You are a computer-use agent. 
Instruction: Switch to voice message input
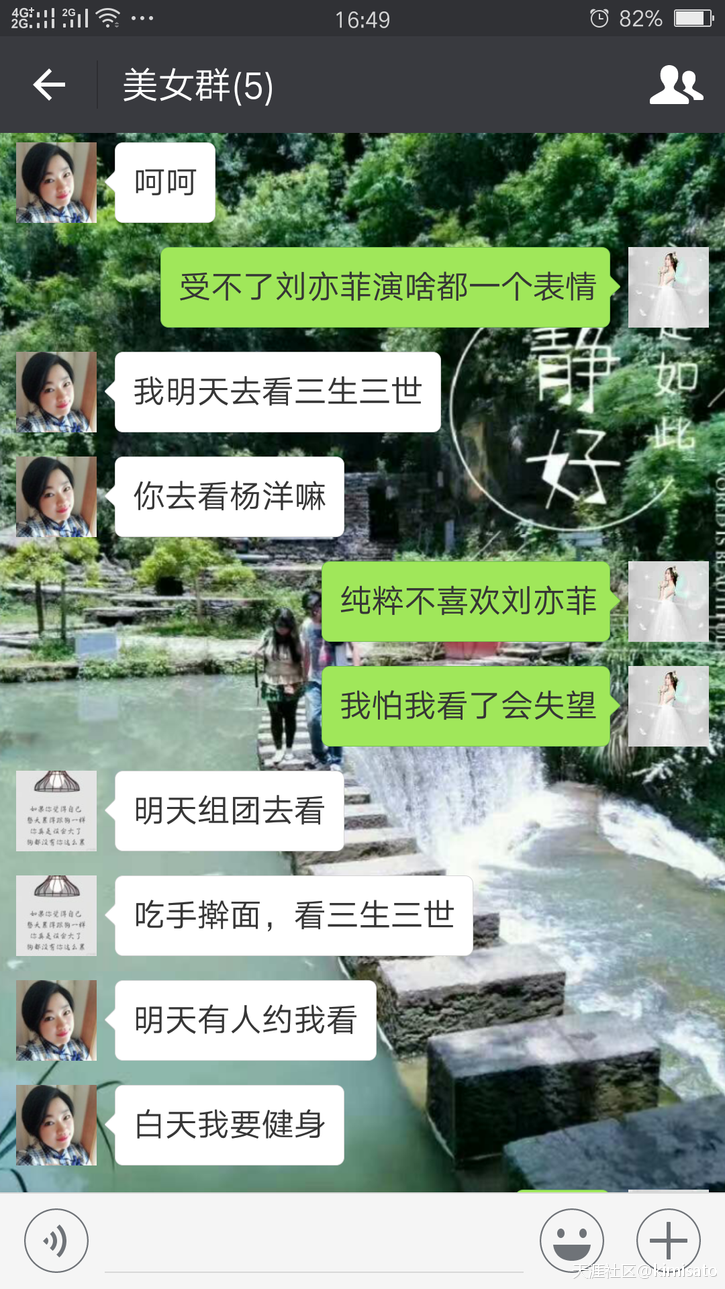pyautogui.click(x=56, y=1241)
